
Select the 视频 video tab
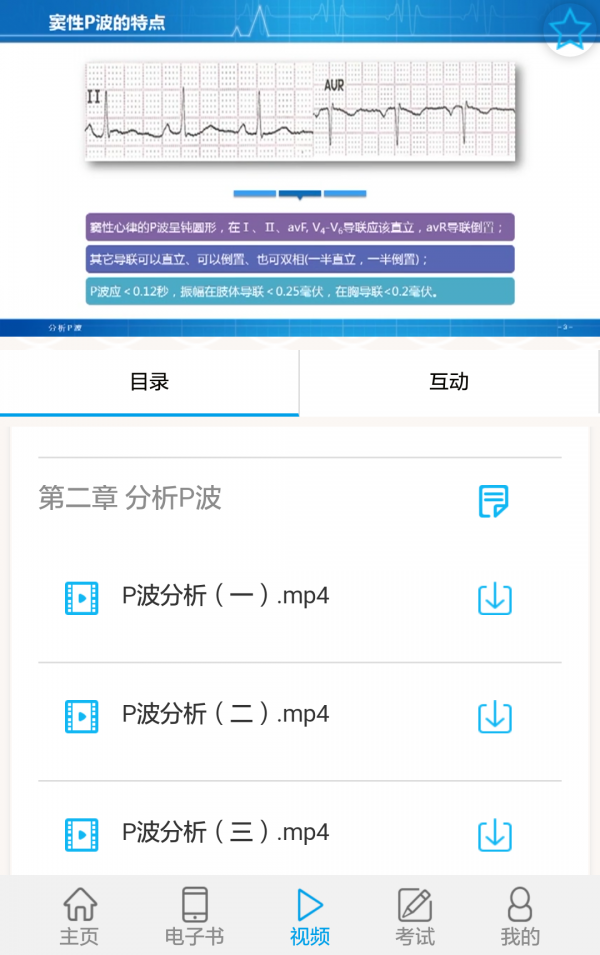(x=309, y=917)
